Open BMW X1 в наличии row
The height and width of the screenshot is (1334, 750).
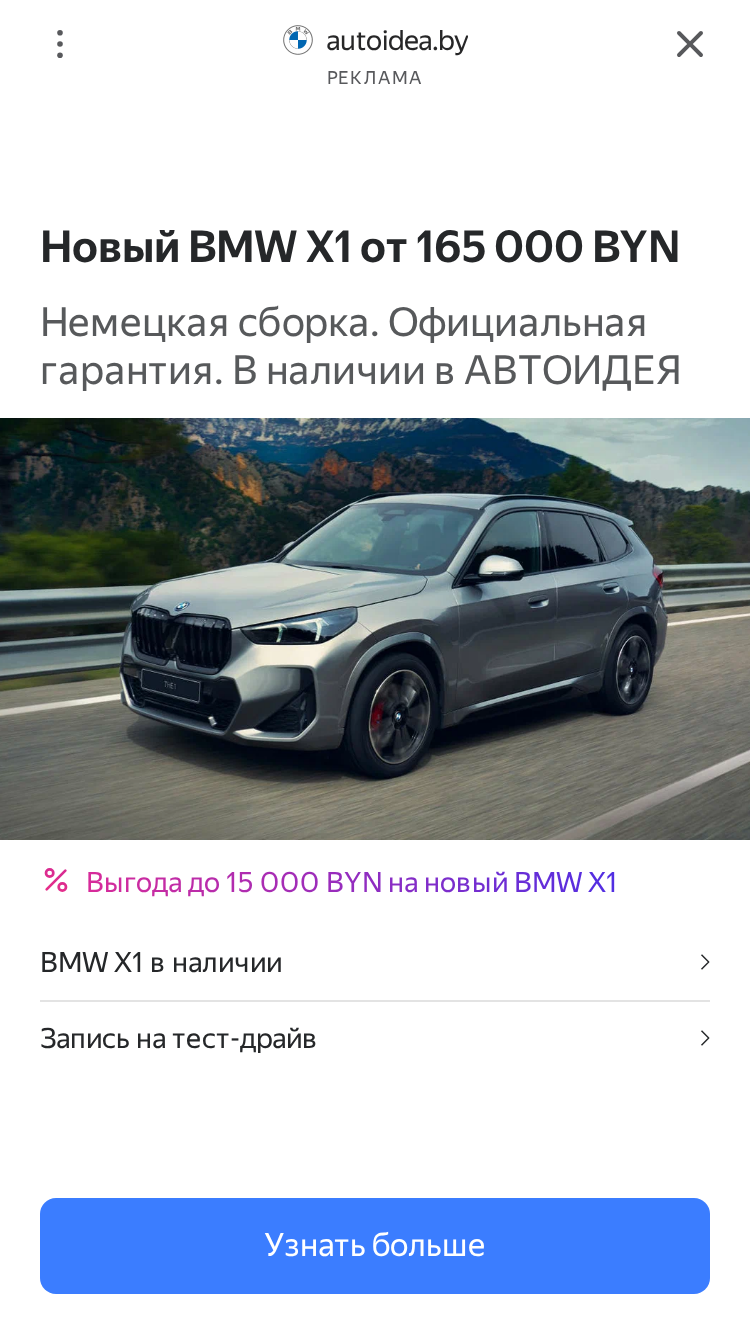pyautogui.click(x=375, y=962)
